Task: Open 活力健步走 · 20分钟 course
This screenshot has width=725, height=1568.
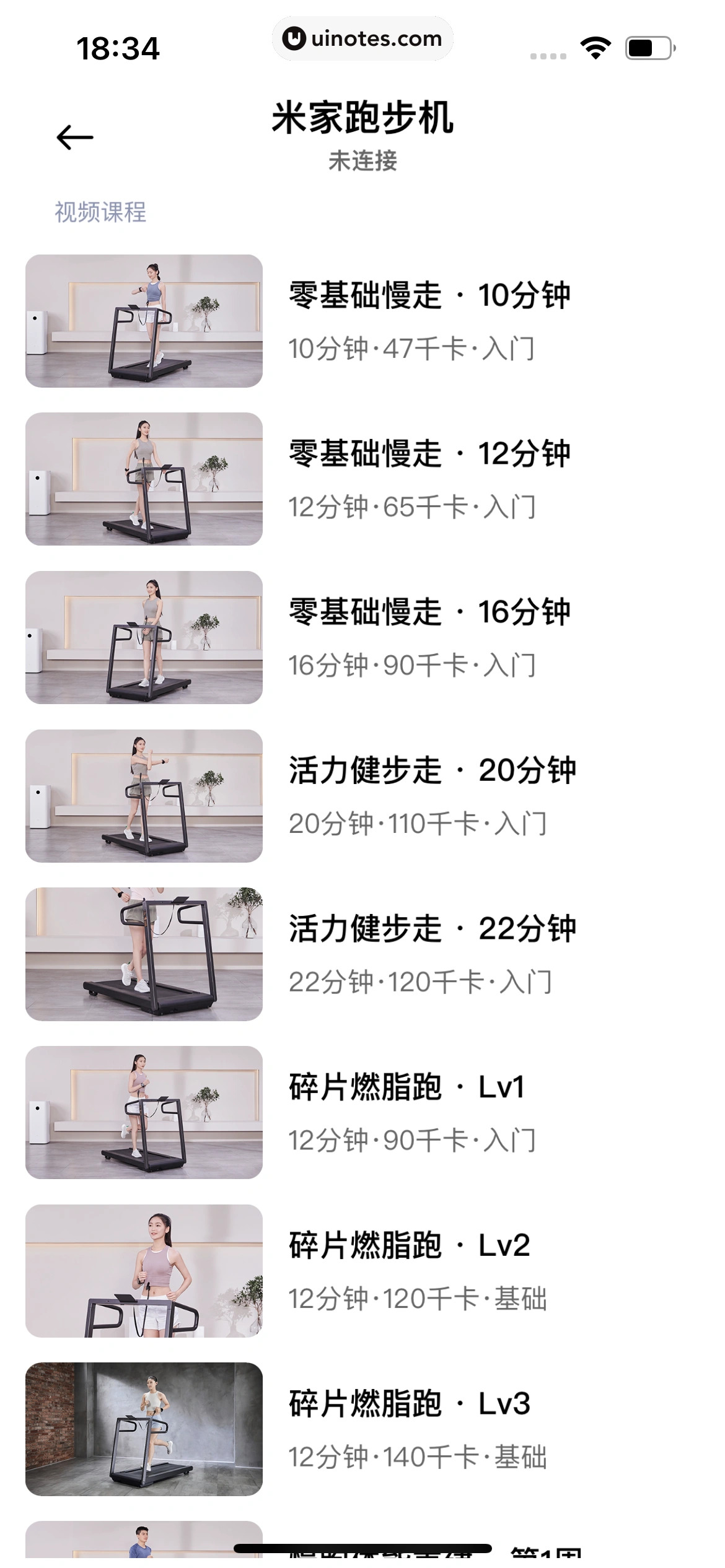Action: 362,796
